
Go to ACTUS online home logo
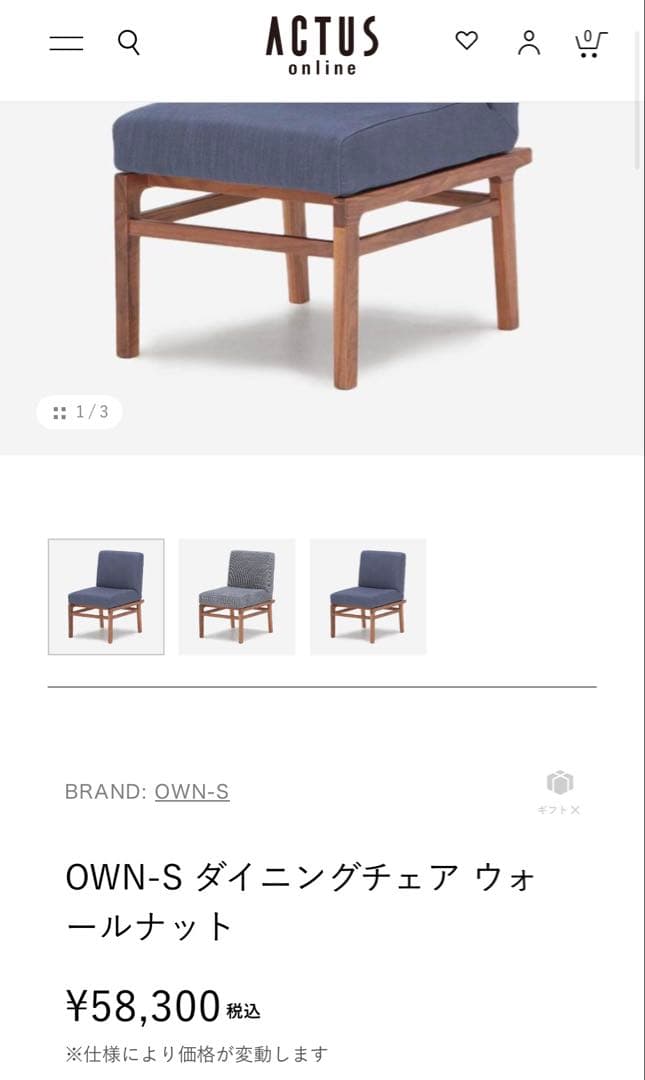pos(322,46)
